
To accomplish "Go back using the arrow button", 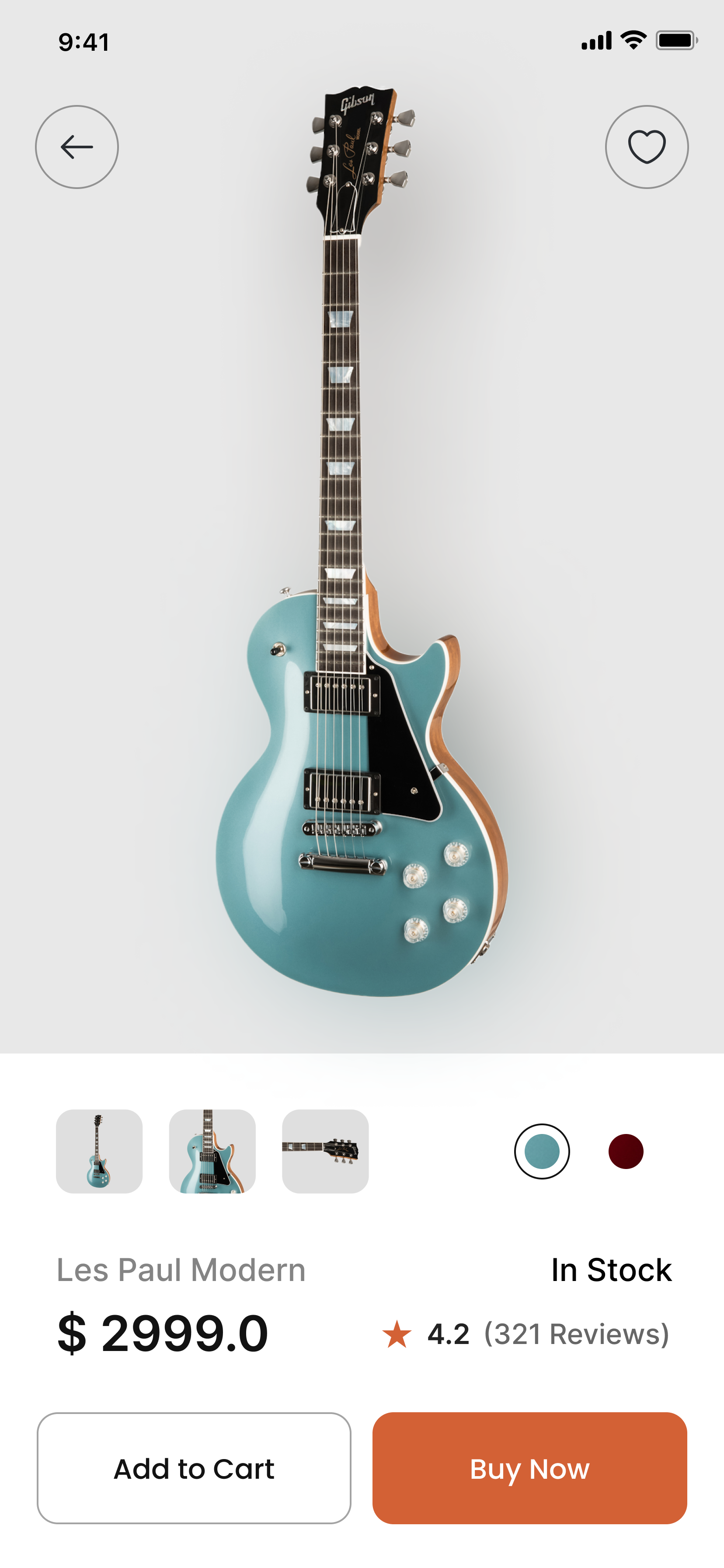I will [x=77, y=147].
